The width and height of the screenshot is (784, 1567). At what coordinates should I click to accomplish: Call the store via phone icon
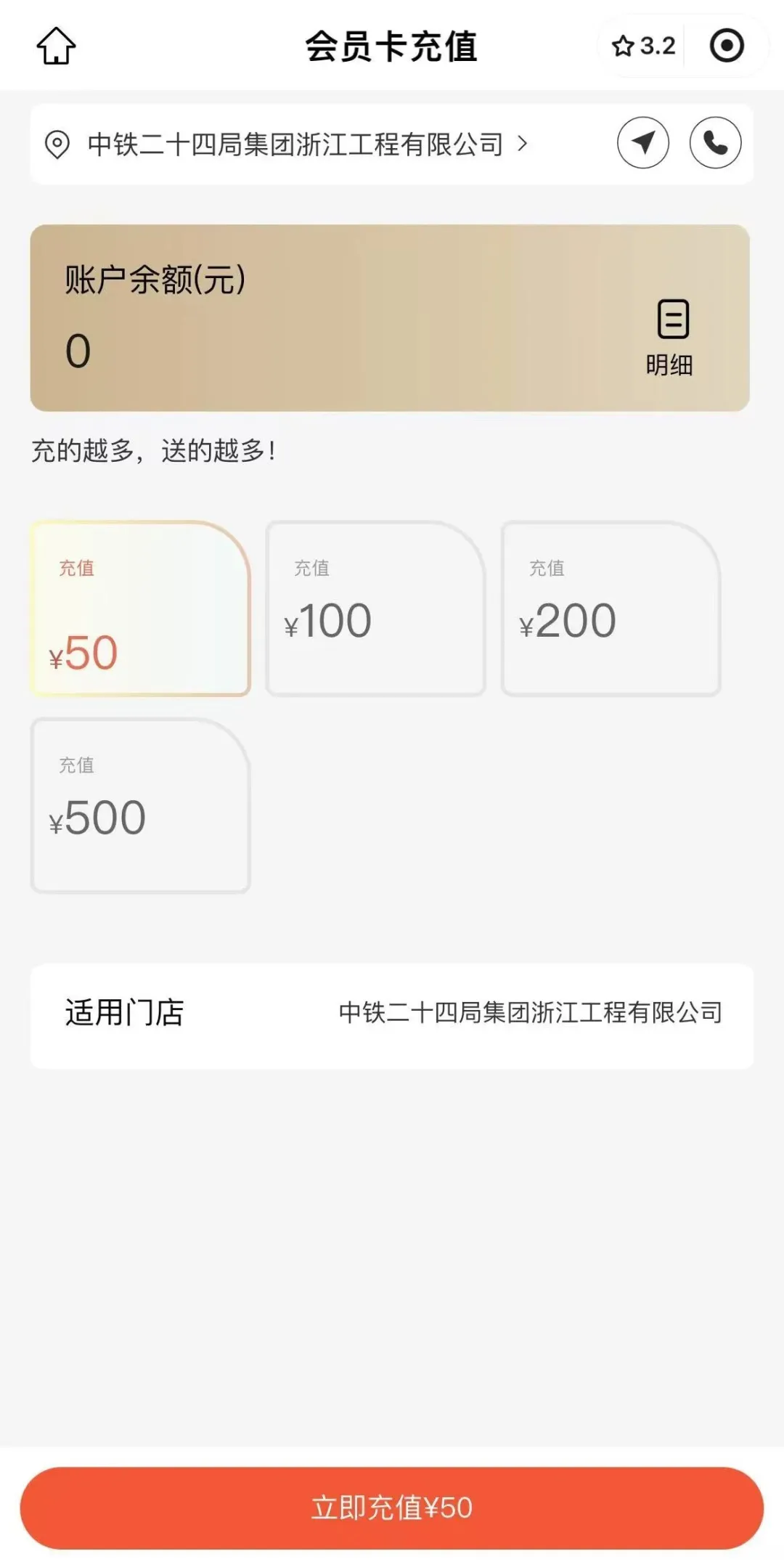coord(715,142)
